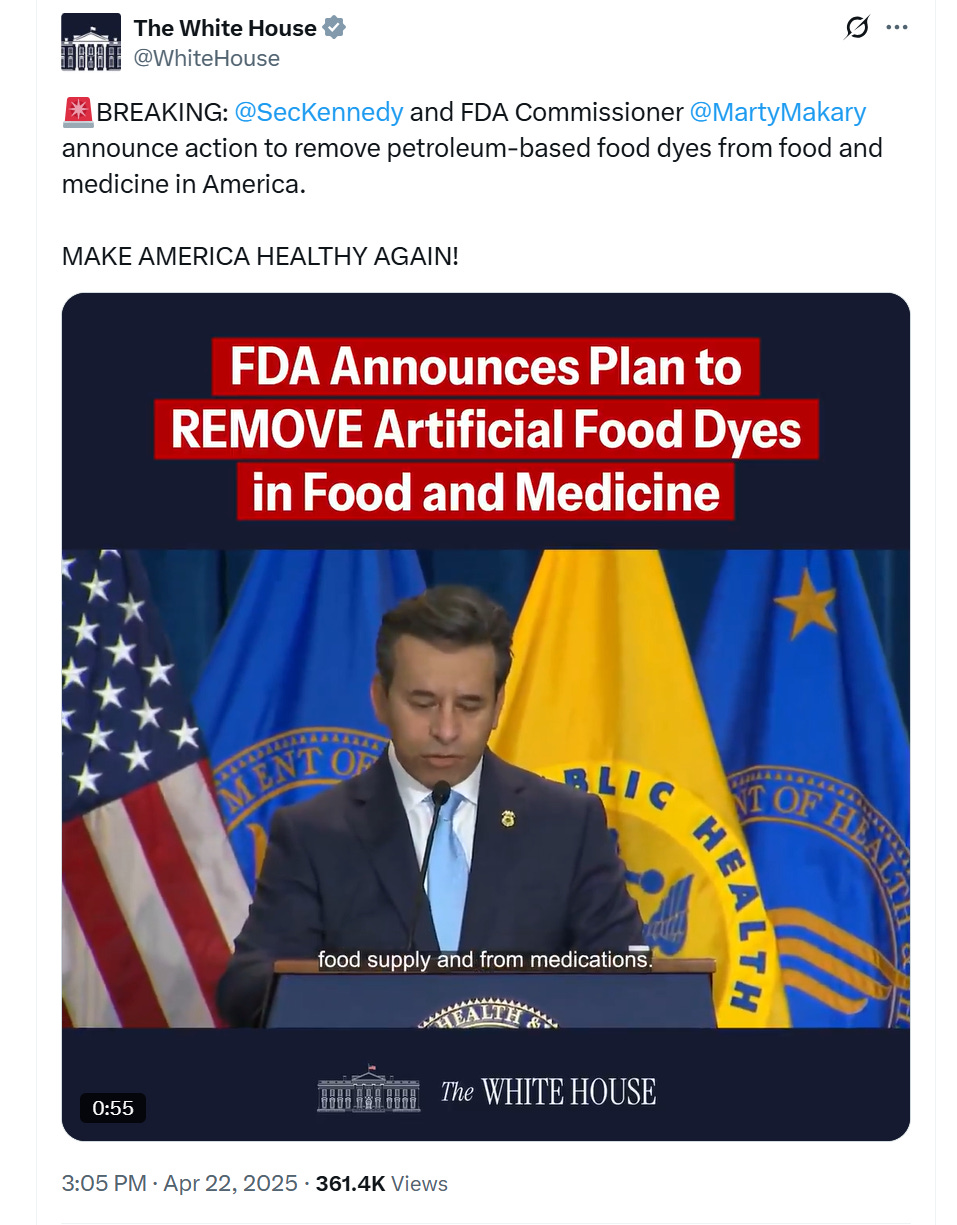Open The White House account name
Image resolution: width=957 pixels, height=1225 pixels.
[x=225, y=28]
